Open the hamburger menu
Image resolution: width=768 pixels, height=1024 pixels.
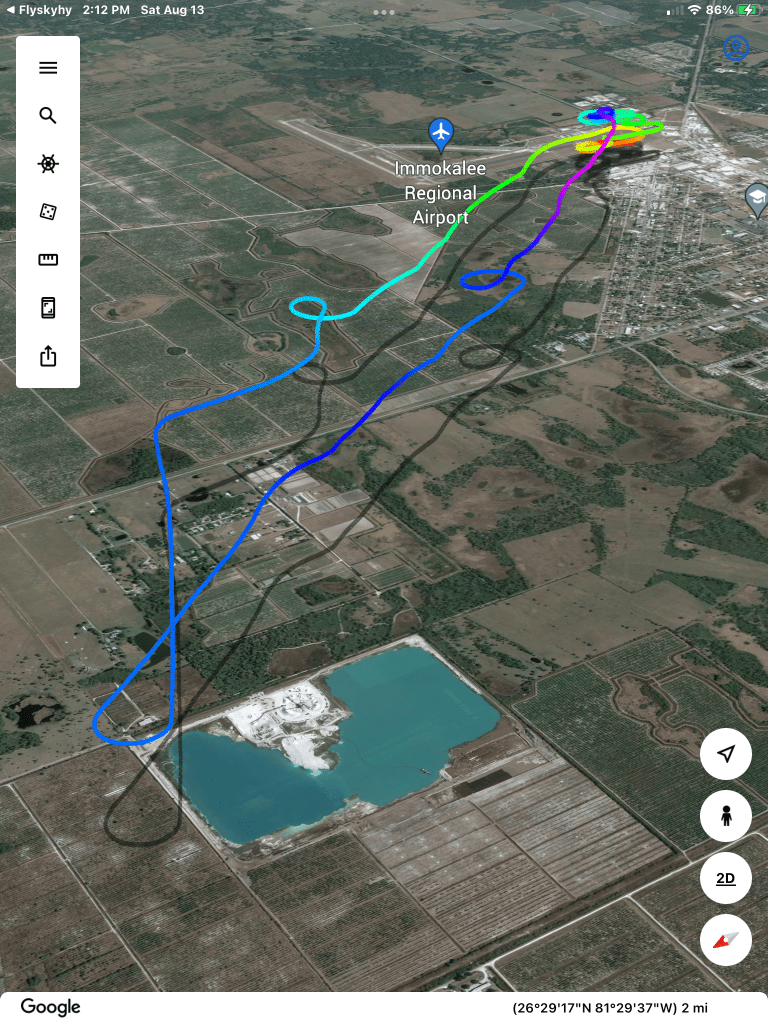[48, 68]
